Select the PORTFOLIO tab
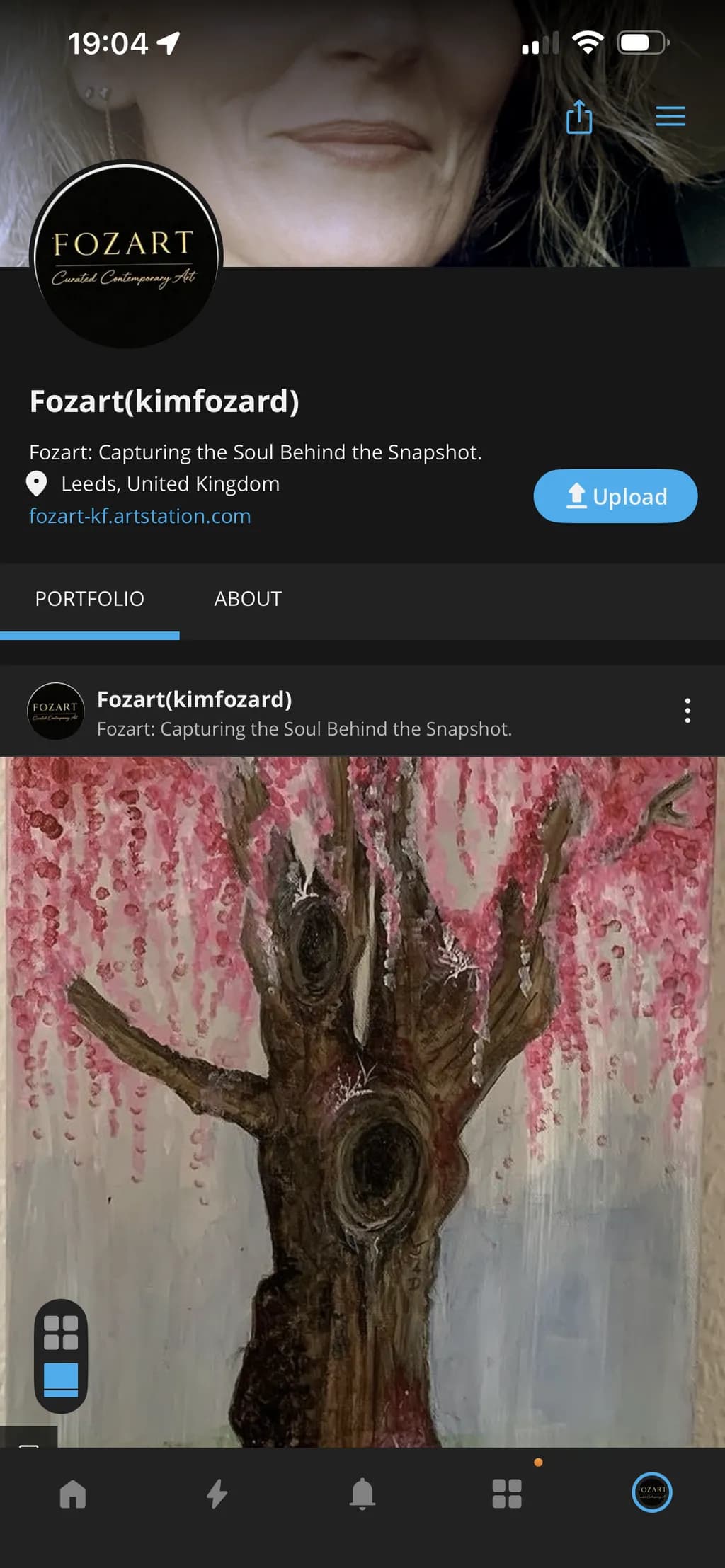725x1568 pixels. 90,599
